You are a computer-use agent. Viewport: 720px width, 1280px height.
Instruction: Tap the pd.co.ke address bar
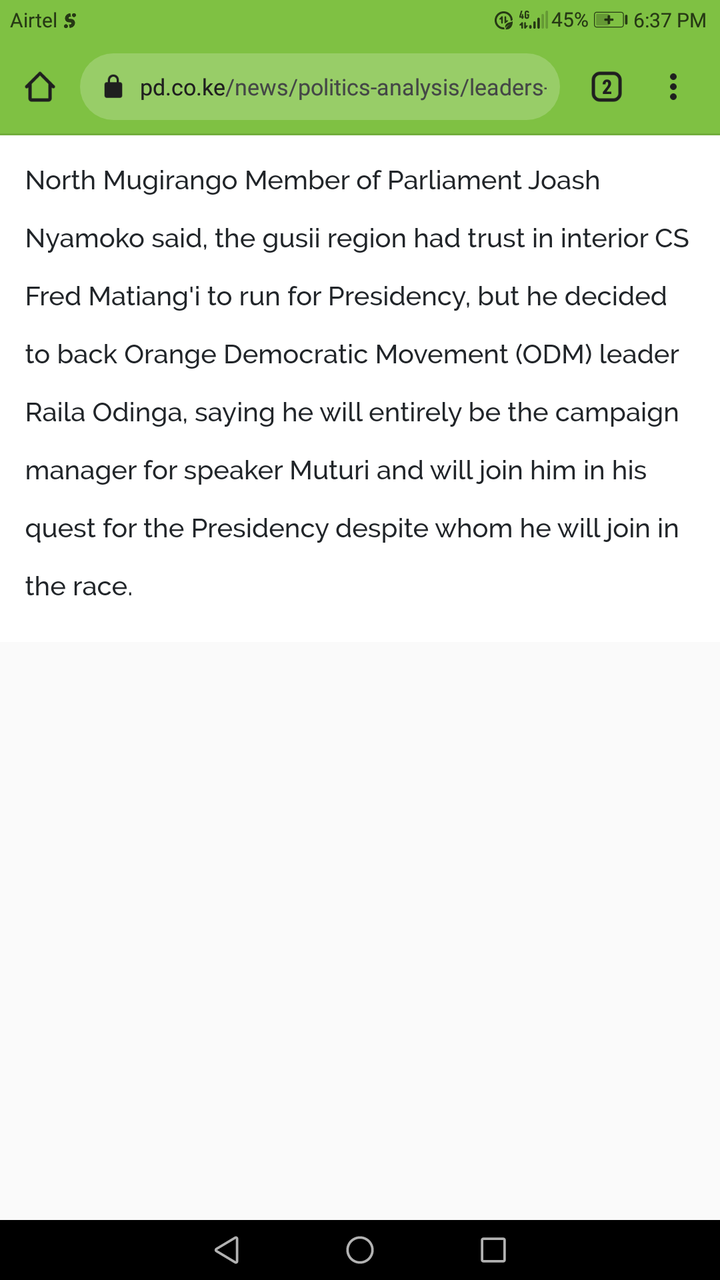click(x=320, y=87)
